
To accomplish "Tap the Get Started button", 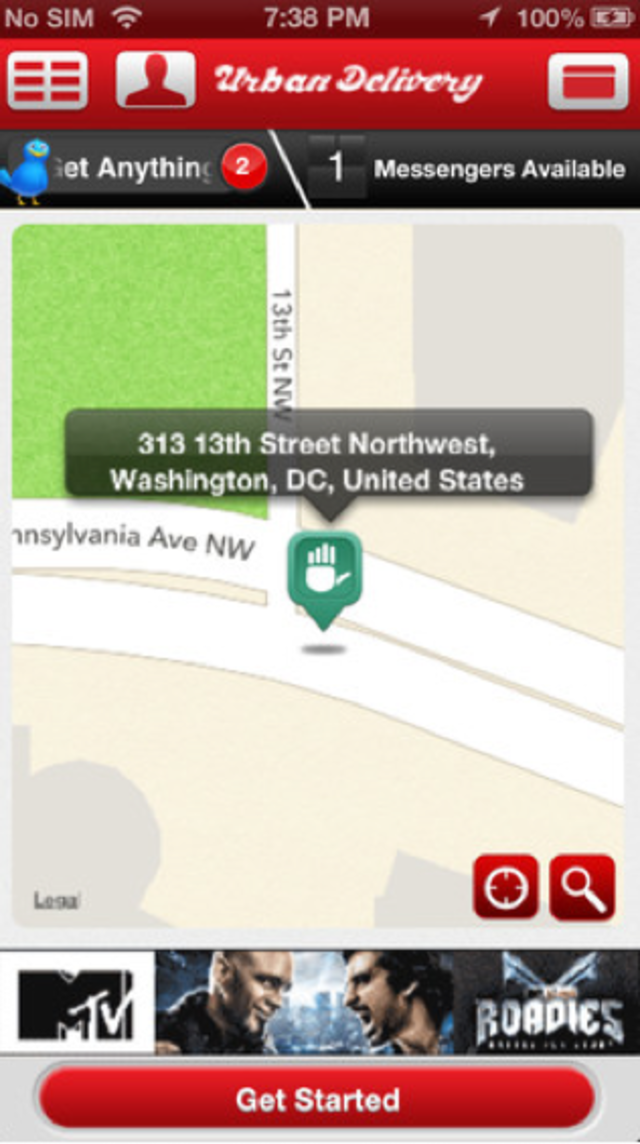I will 318,1100.
